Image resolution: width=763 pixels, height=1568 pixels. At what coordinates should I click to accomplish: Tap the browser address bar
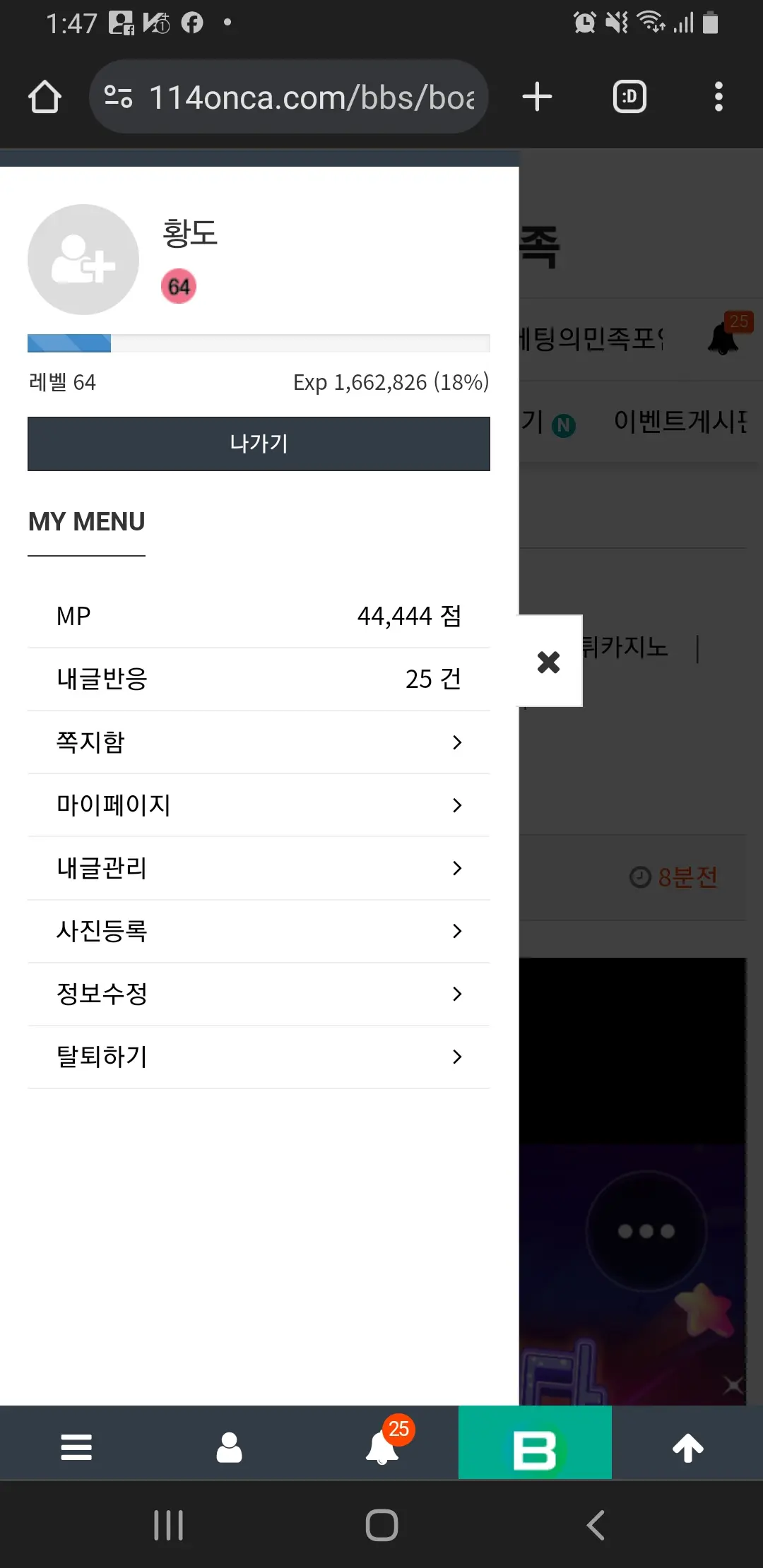tap(289, 97)
